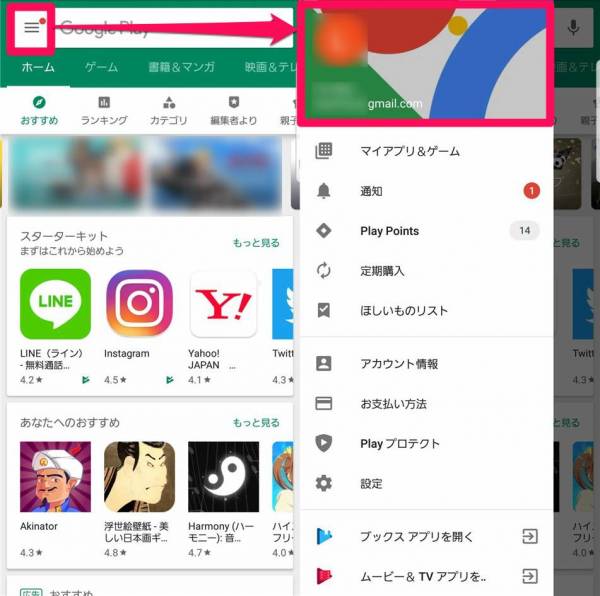600x596 pixels.
Task: Open アカウント情報 account info
Action: [x=398, y=364]
